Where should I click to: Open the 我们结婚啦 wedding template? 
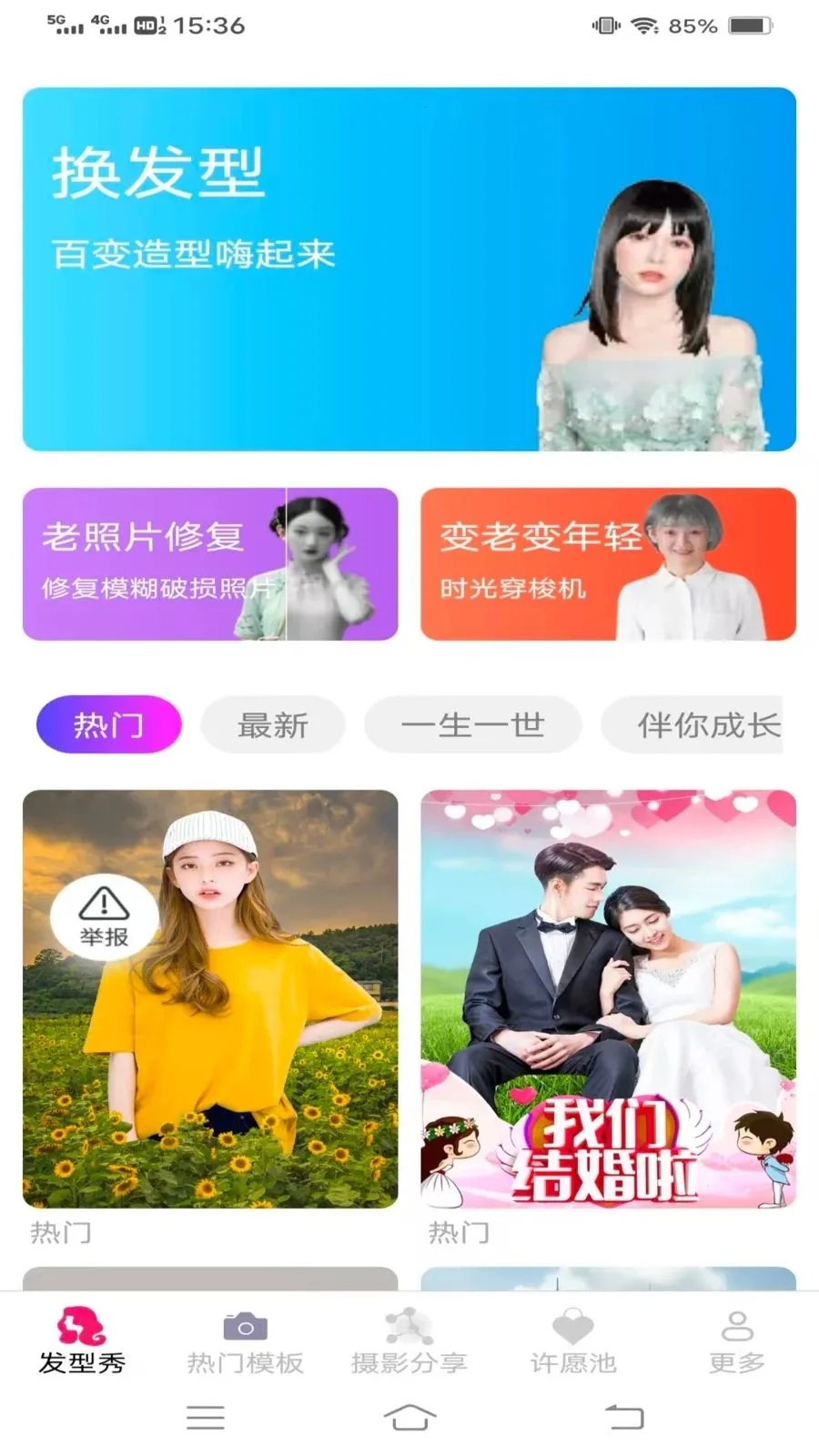(x=608, y=998)
